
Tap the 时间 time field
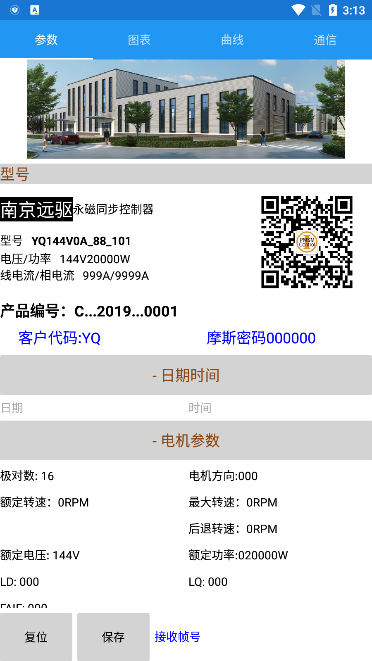280,408
